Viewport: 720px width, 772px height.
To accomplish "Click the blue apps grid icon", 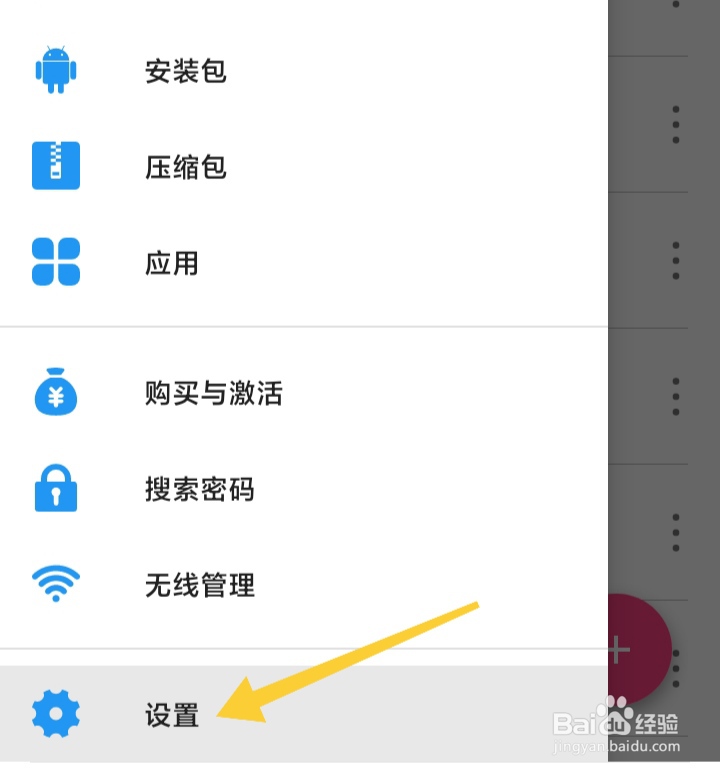I will [x=56, y=262].
